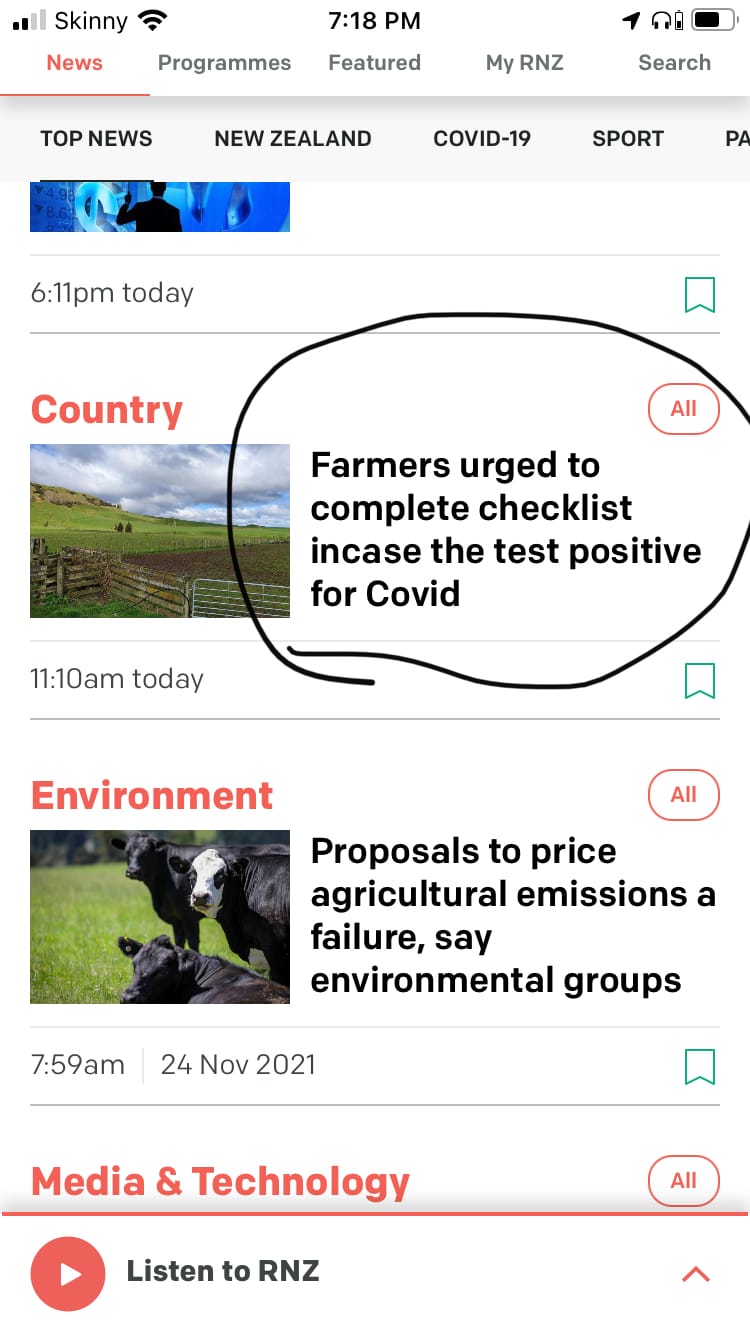Show the COVID-19 news category
This screenshot has height=1334, width=750.
(481, 139)
